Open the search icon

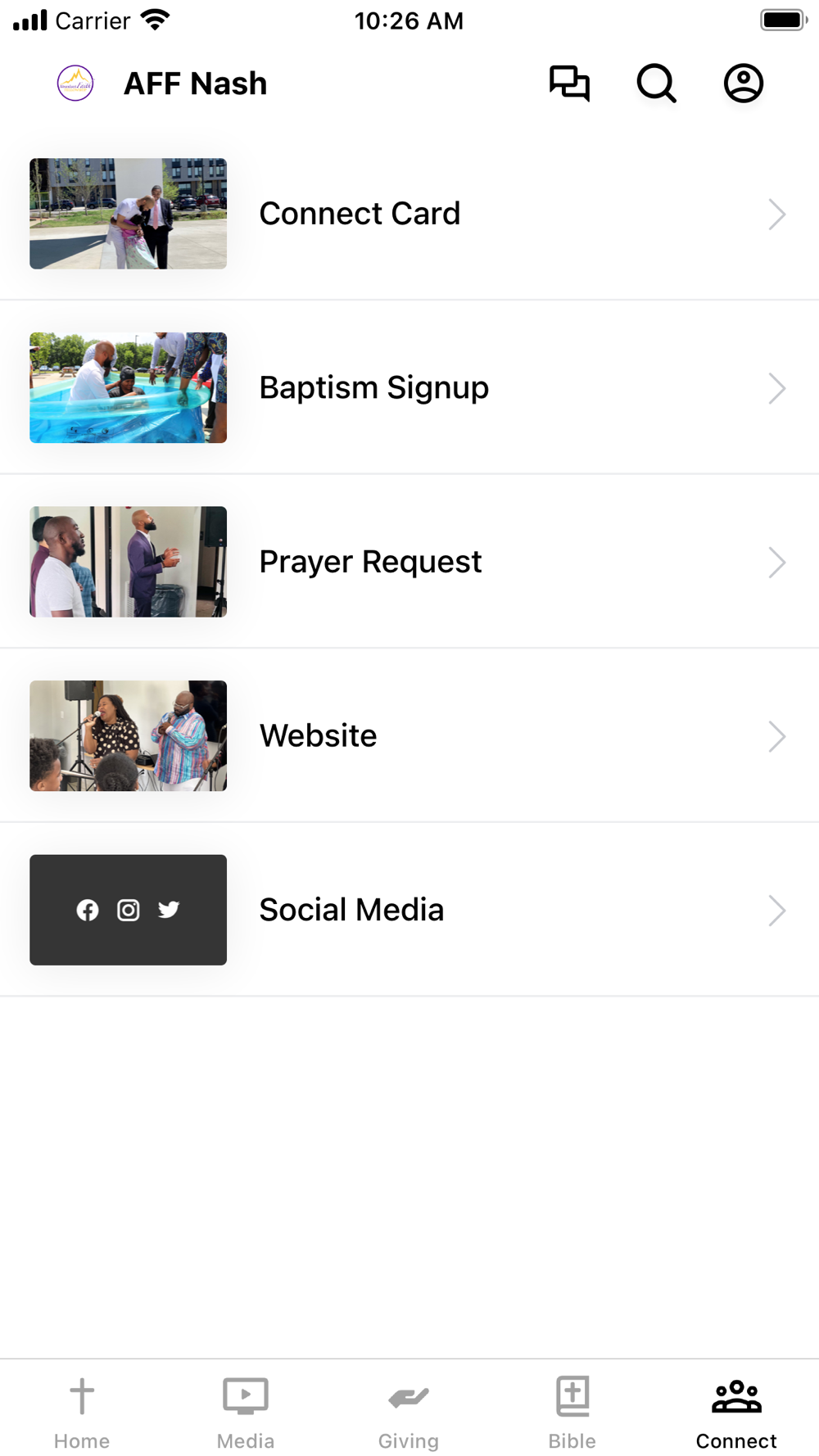656,84
